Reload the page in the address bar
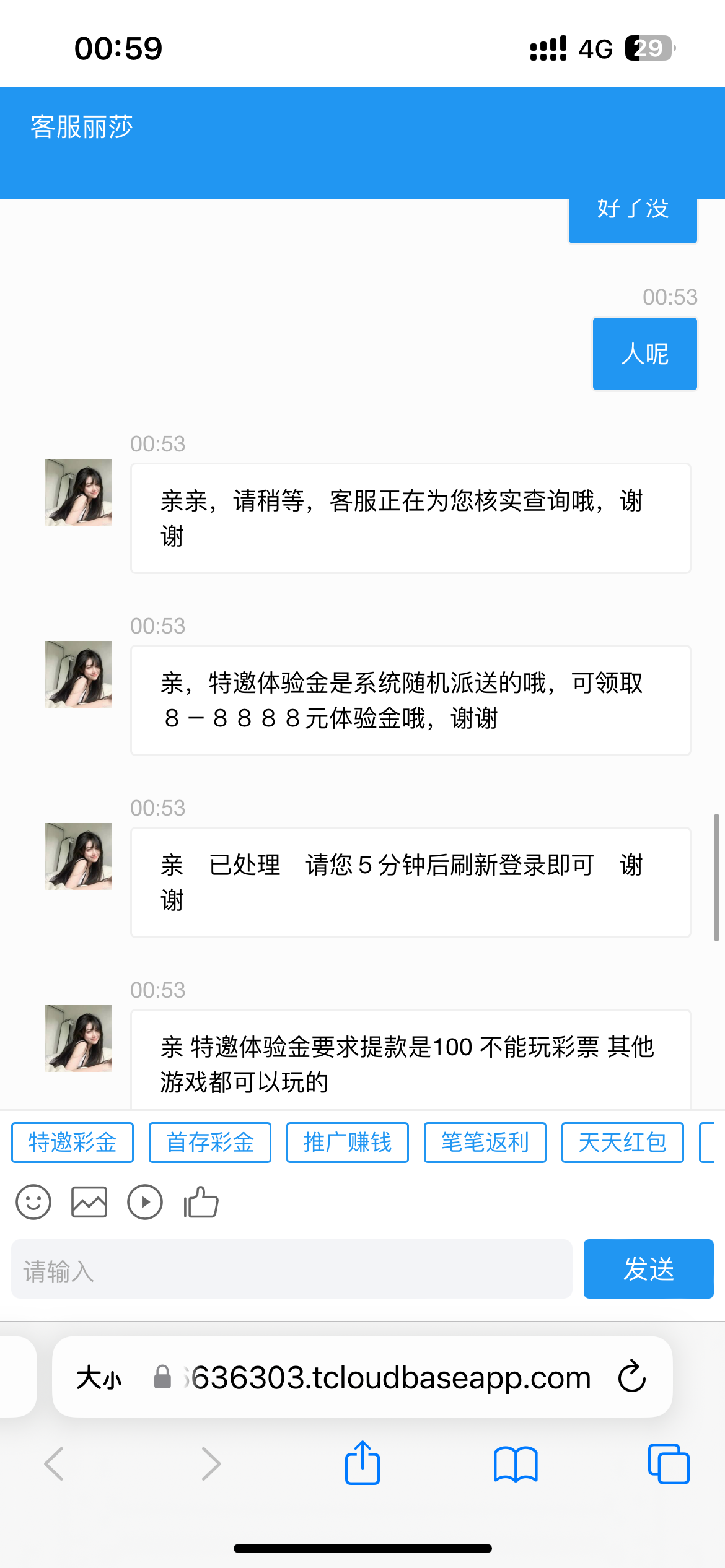Viewport: 725px width, 1568px height. pyautogui.click(x=632, y=1377)
